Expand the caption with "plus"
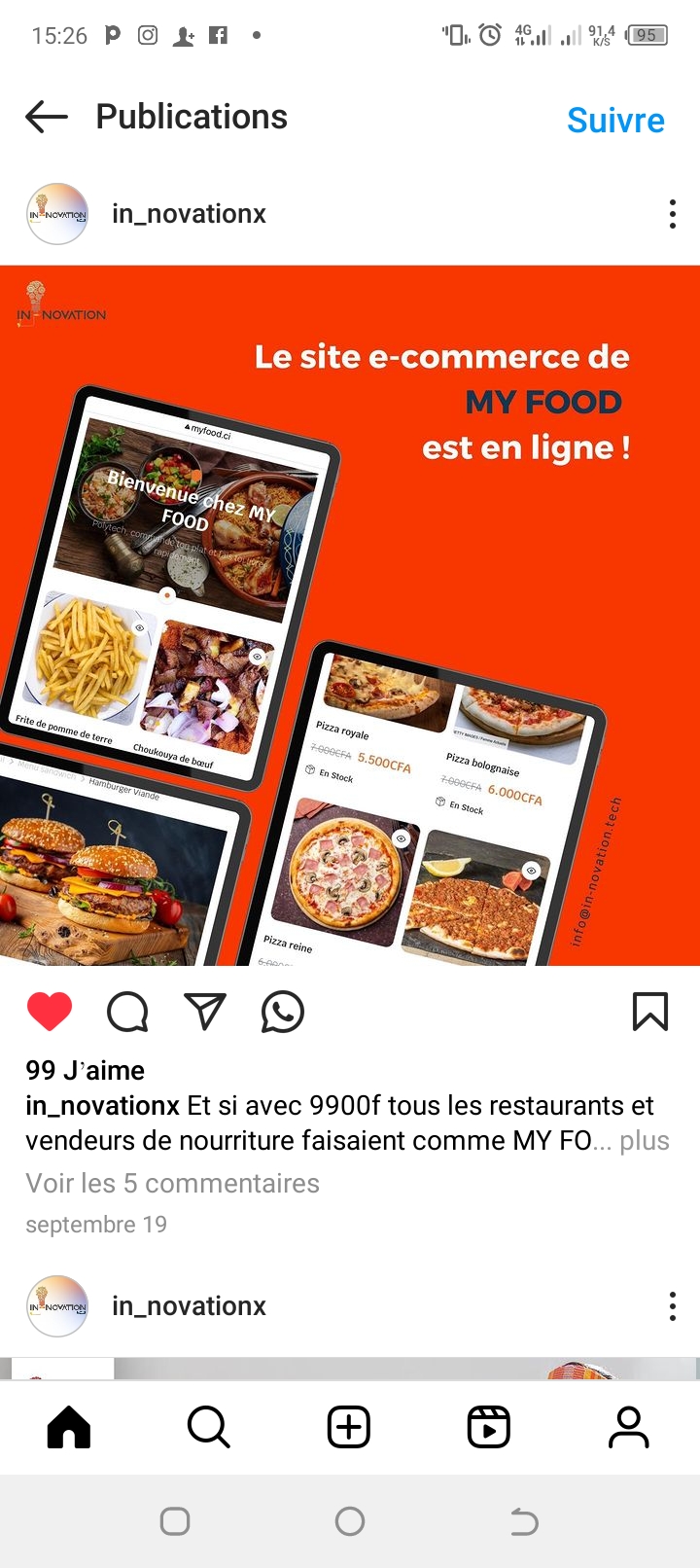Viewport: 700px width, 1568px height. tap(645, 1141)
